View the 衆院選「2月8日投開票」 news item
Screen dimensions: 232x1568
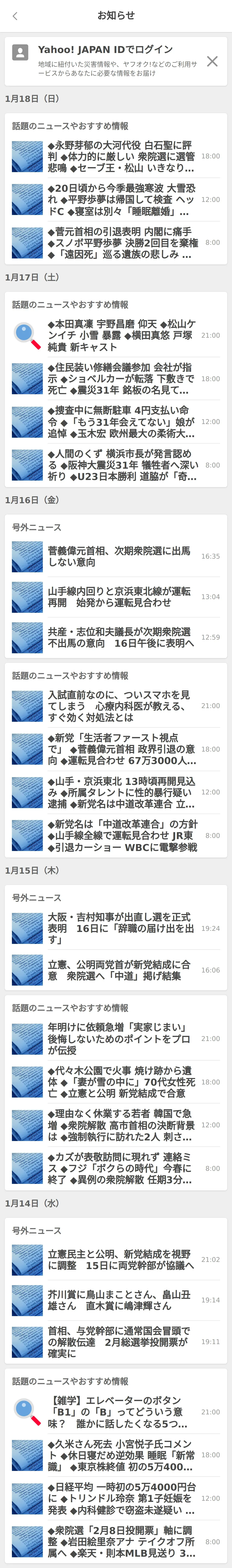[122, 1542]
